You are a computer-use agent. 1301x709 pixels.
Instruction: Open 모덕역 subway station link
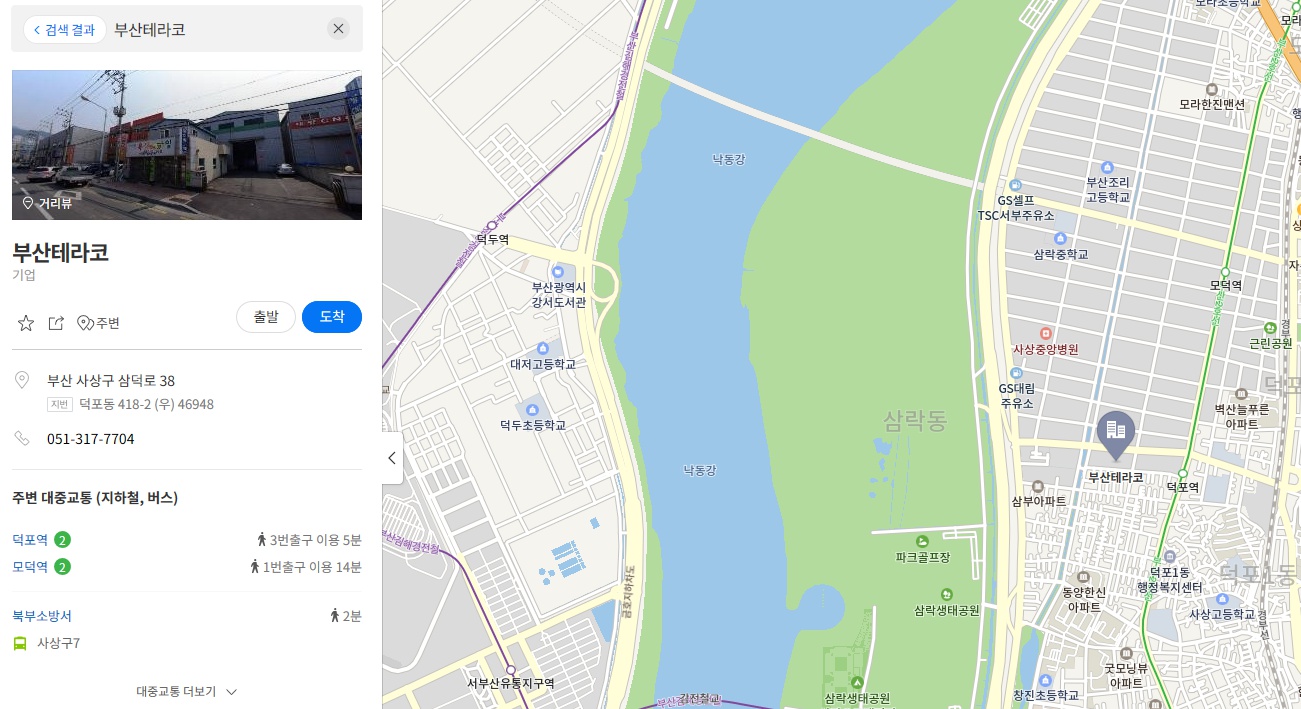click(x=30, y=567)
